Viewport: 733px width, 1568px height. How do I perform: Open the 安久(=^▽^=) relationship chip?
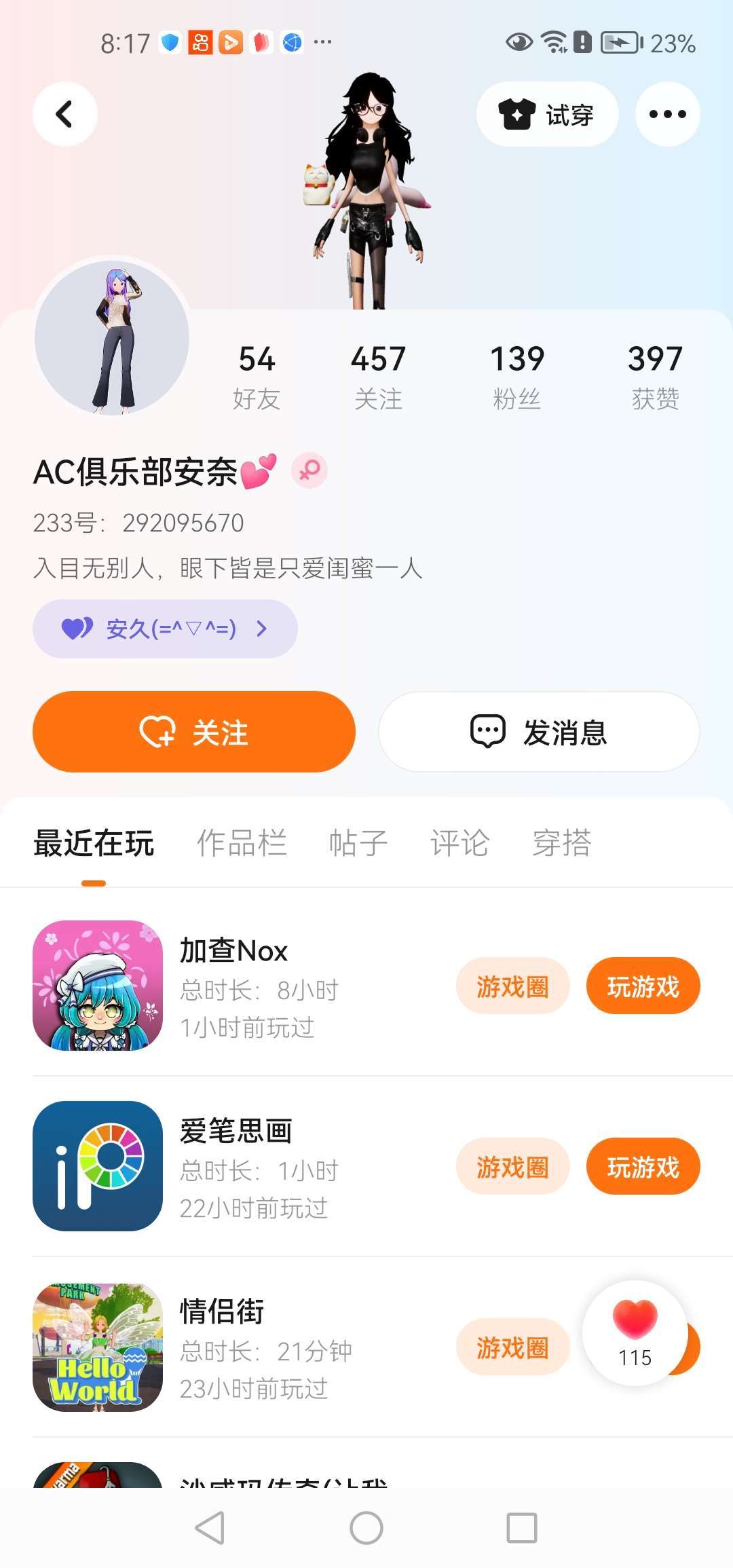coord(165,629)
